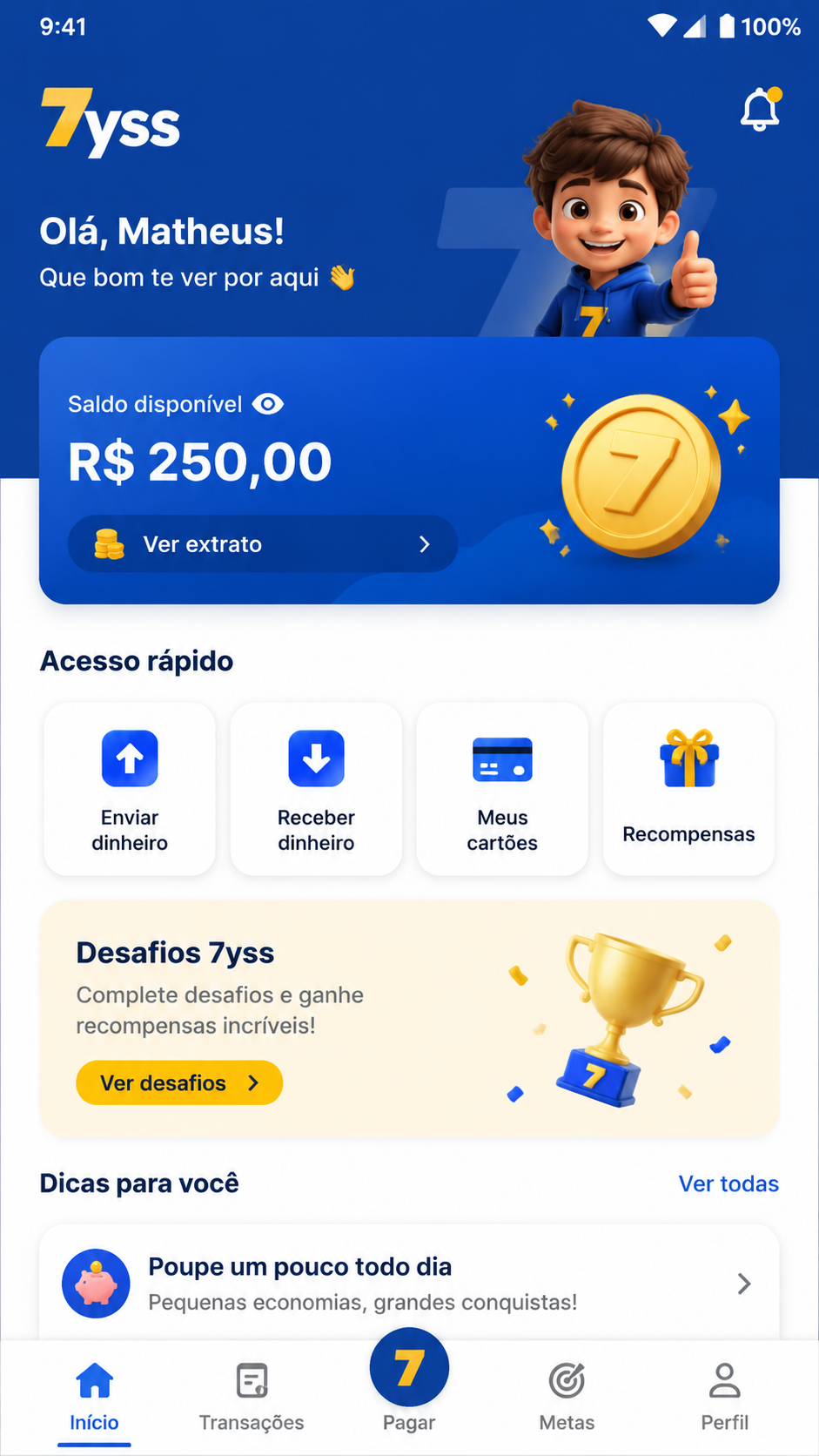The width and height of the screenshot is (819, 1456).
Task: Go to the Metas tab
Action: 567,1397
